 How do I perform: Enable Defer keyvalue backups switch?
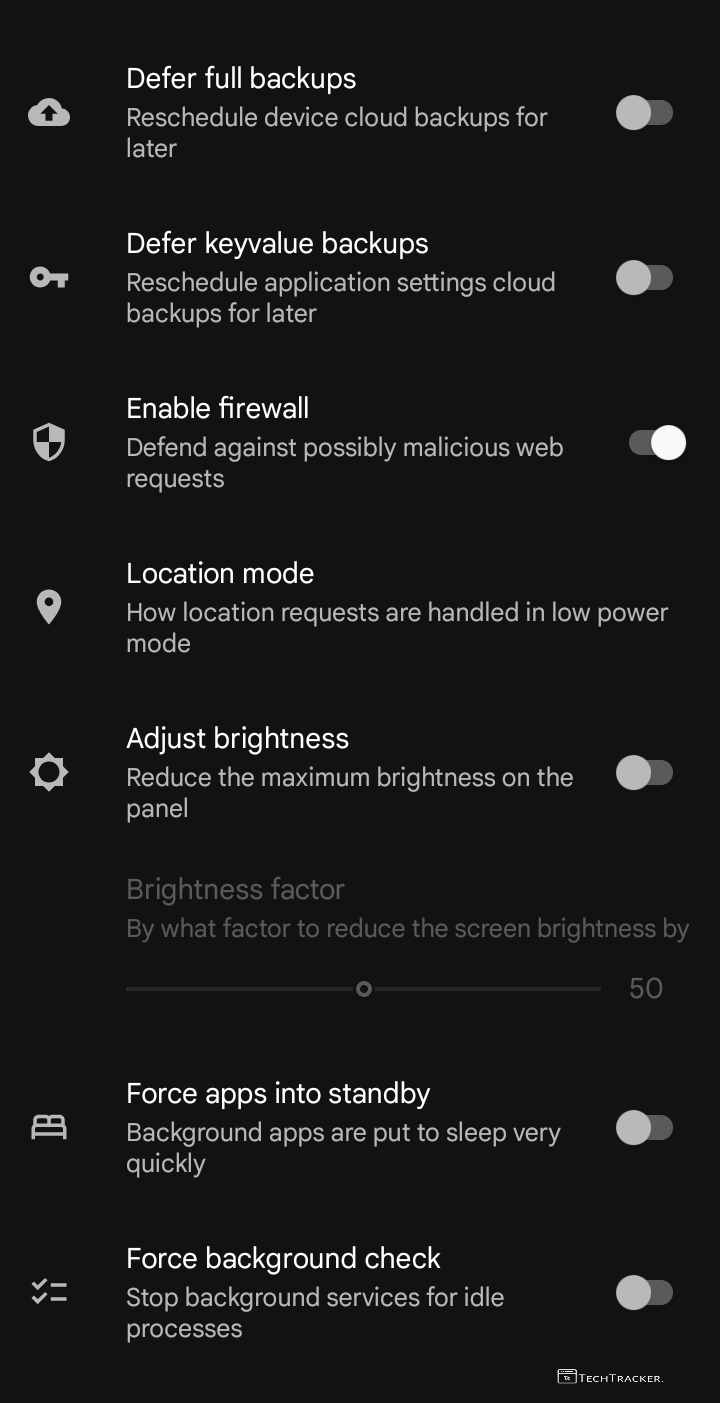[644, 278]
